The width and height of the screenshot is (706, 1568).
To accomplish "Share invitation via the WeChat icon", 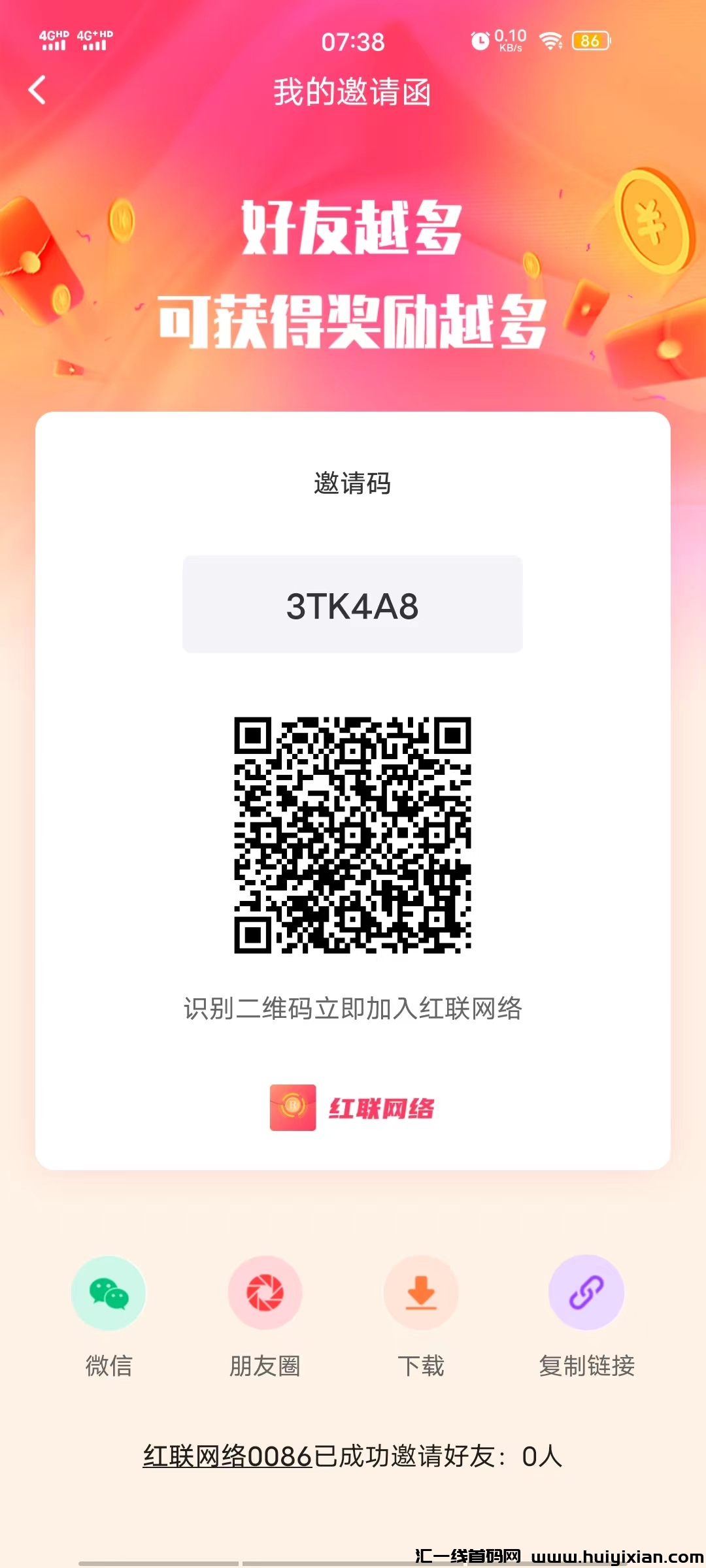I will click(x=109, y=1293).
